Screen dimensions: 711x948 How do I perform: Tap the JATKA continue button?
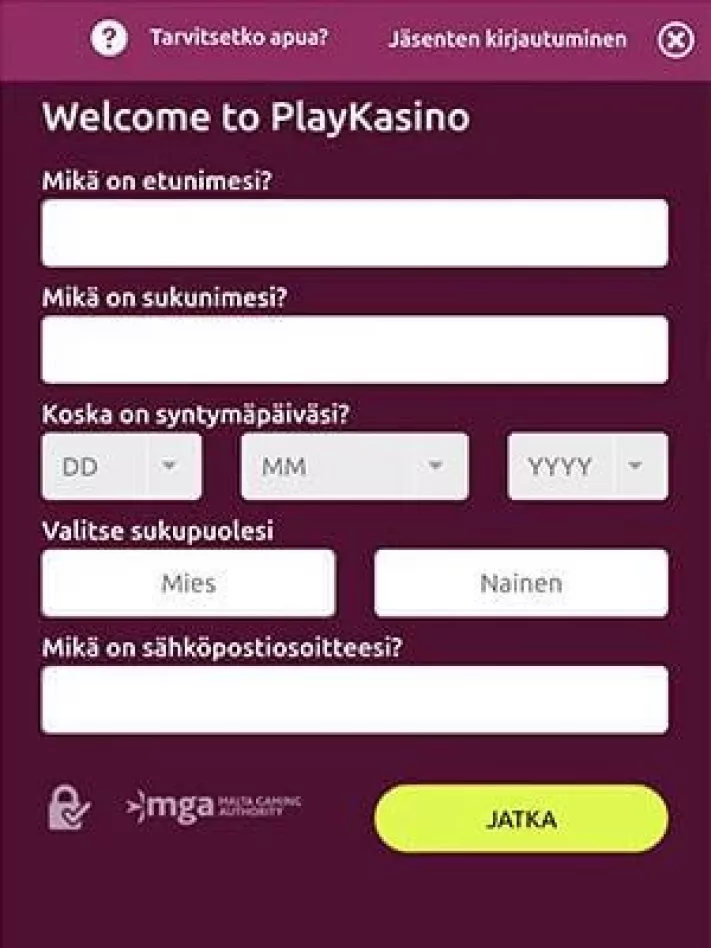(520, 819)
